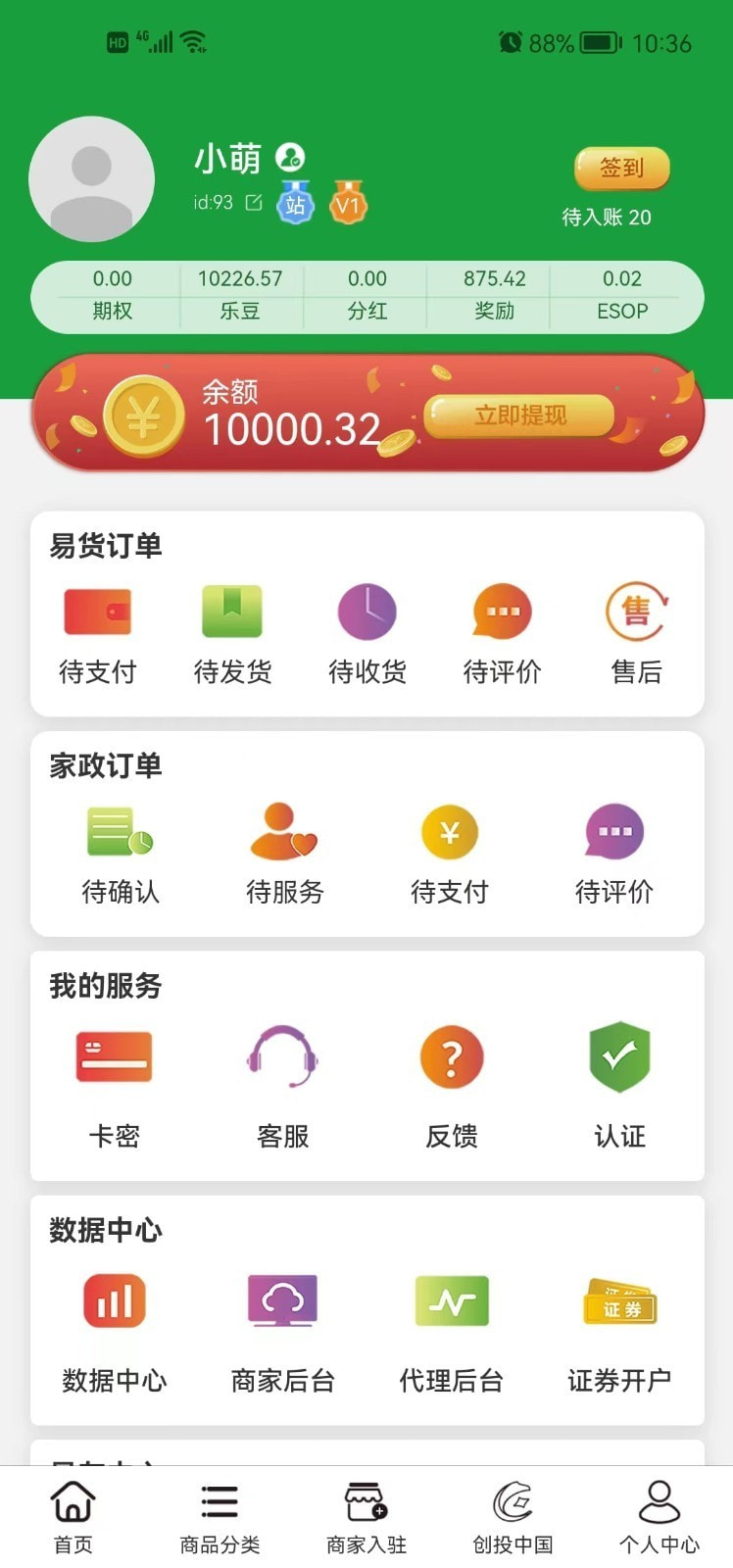Open the profile avatar picture

[91, 179]
